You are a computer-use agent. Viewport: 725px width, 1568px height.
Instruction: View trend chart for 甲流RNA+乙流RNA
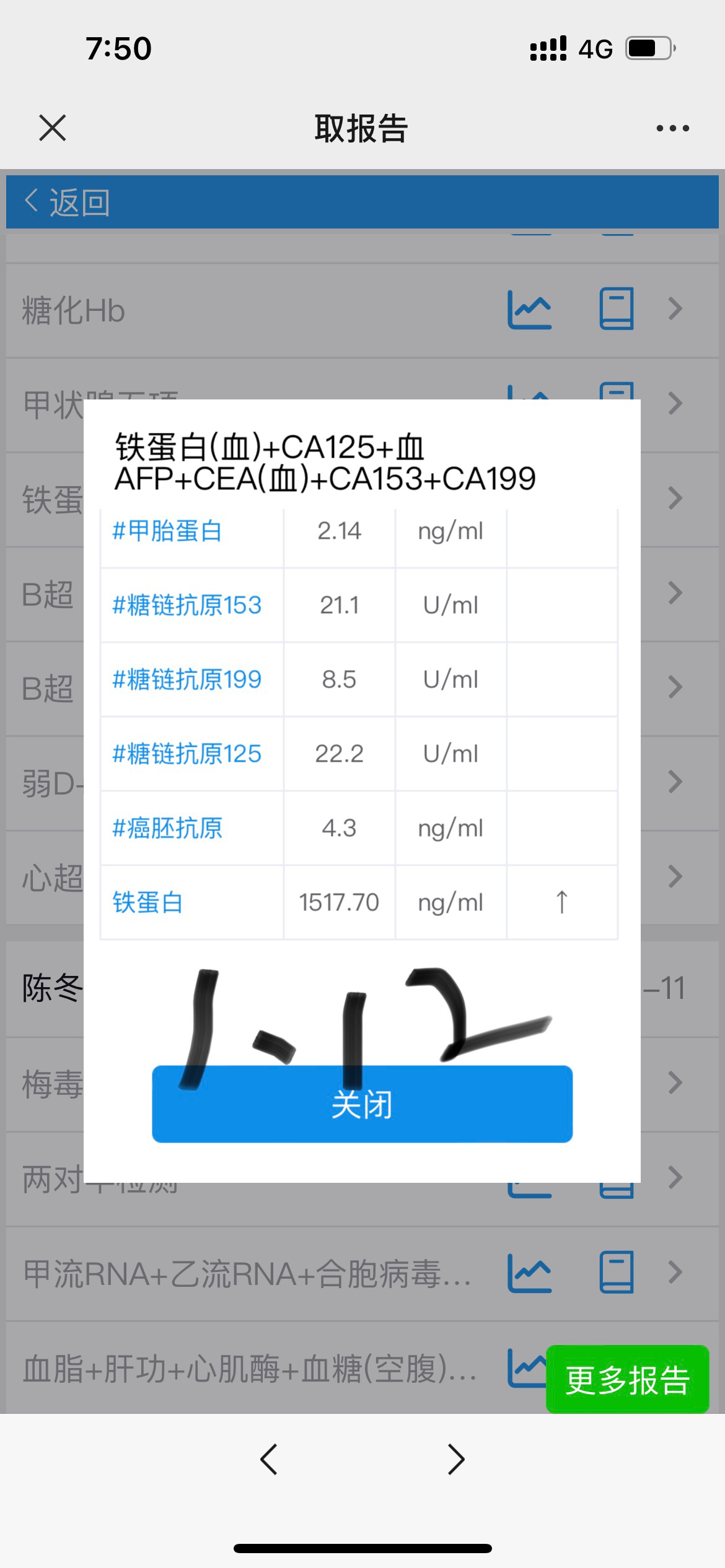click(529, 1273)
